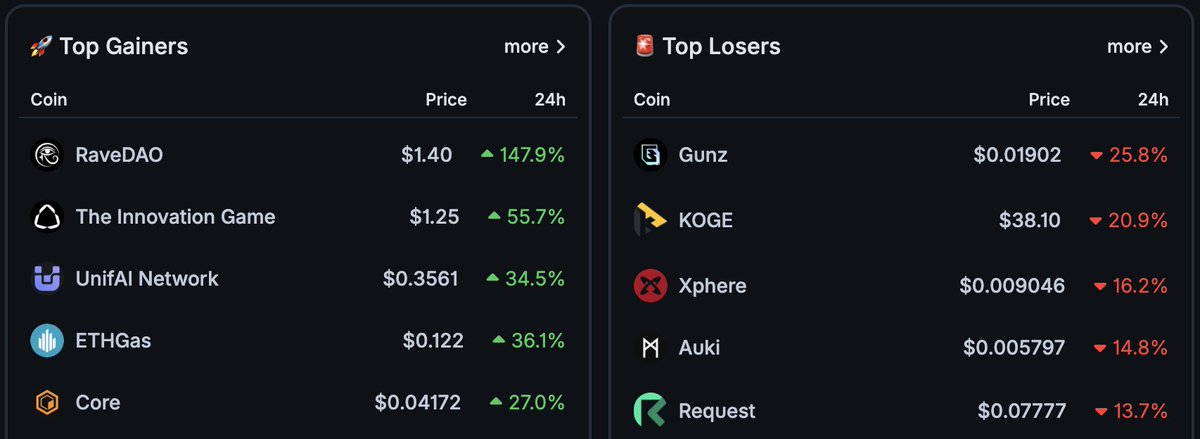Open the Auki coin row
Viewport: 1200px width, 439px height.
(x=699, y=348)
